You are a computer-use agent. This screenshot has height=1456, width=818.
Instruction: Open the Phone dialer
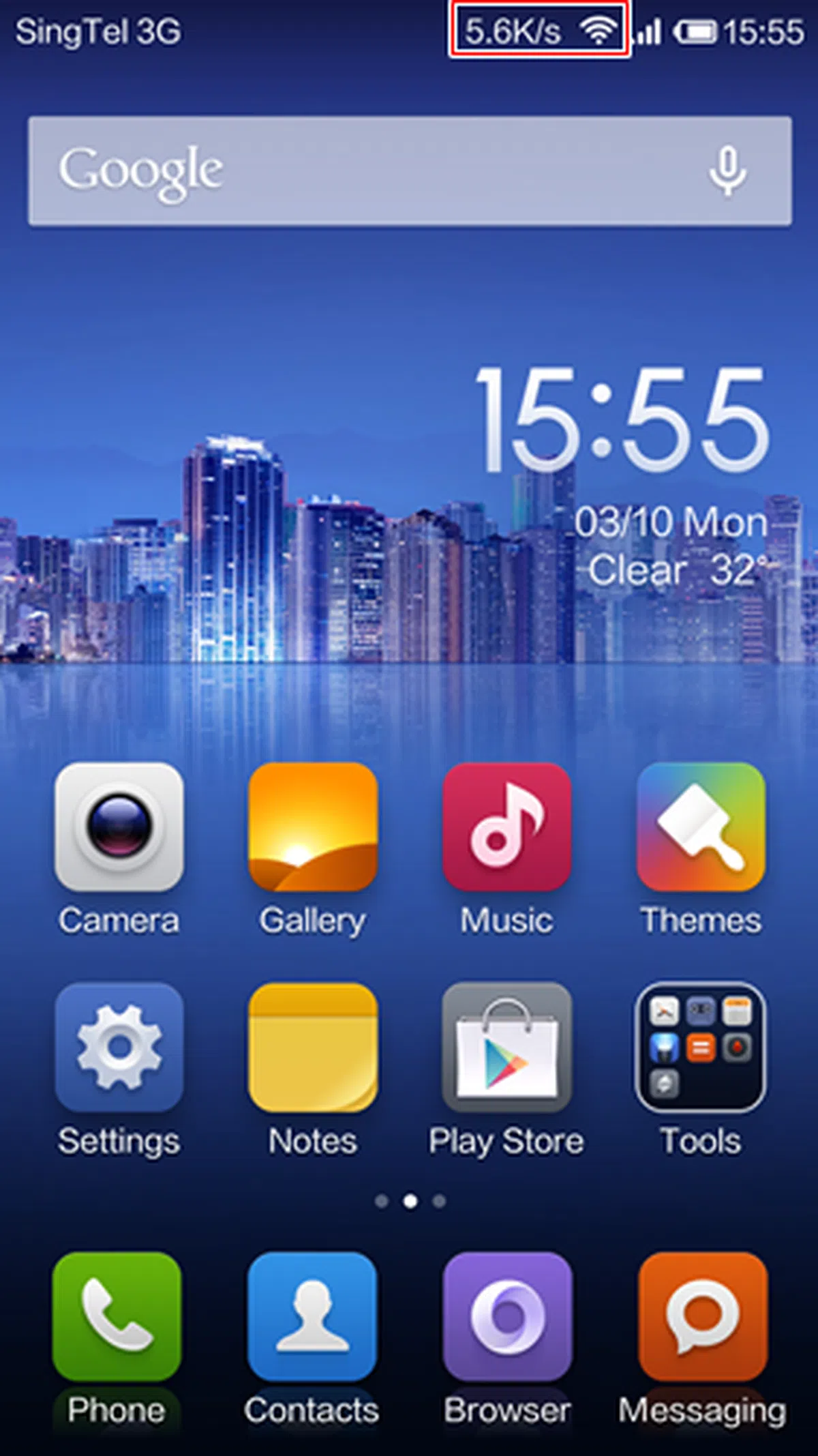coord(117,1316)
